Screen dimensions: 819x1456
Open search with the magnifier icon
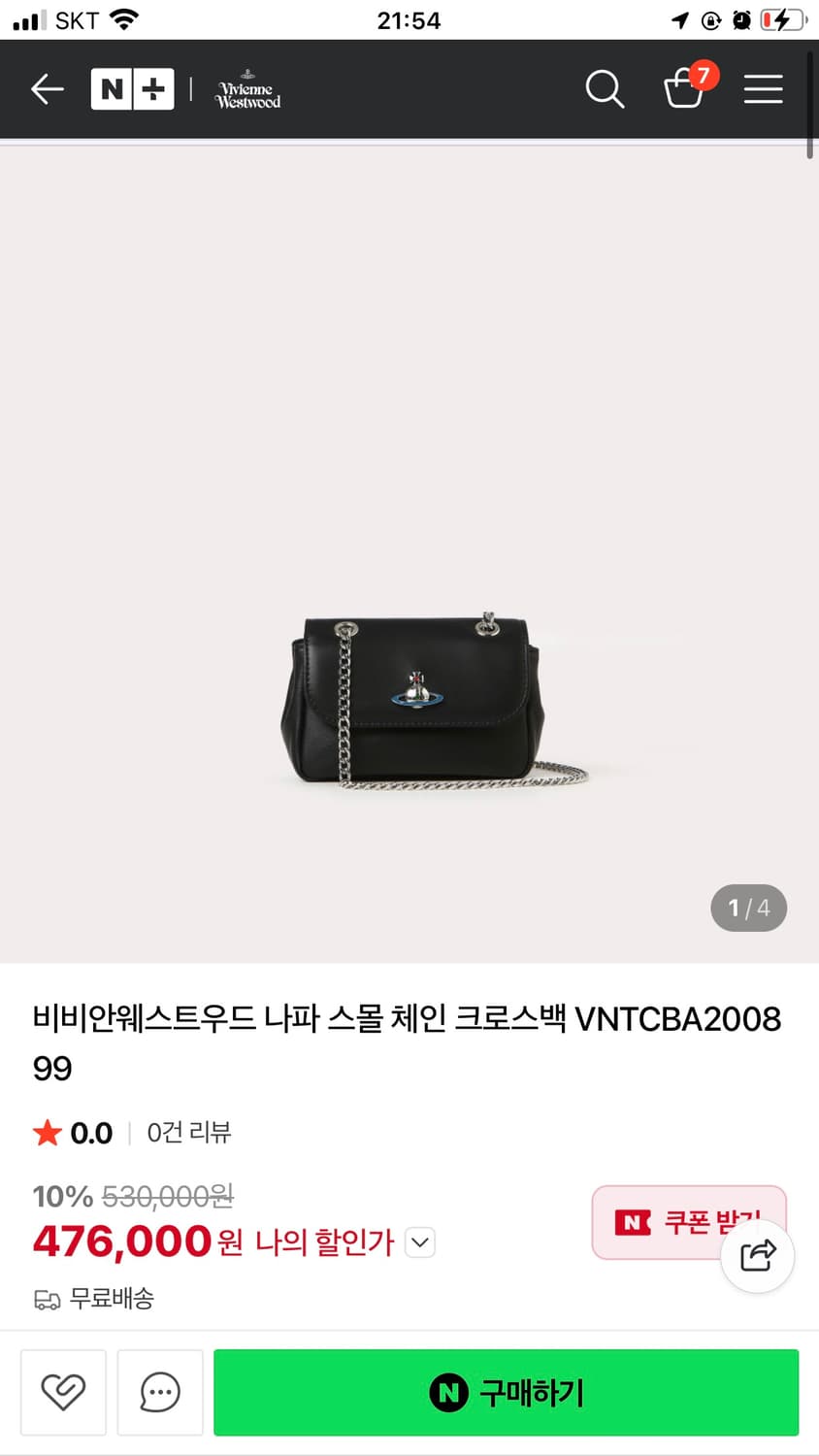605,88
